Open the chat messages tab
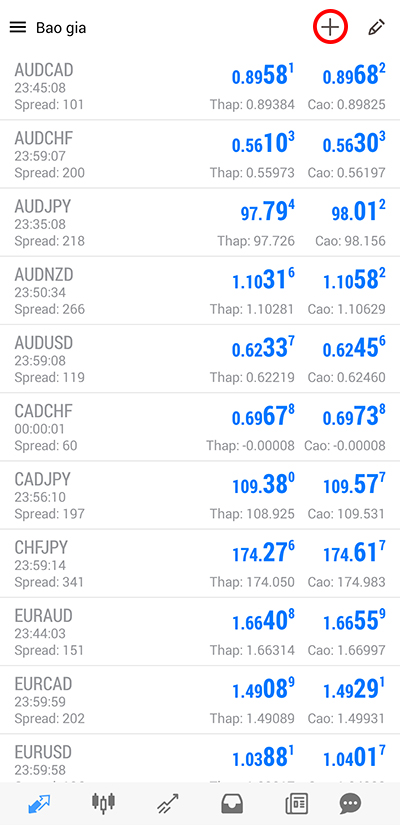Image resolution: width=400 pixels, height=825 pixels. (351, 803)
